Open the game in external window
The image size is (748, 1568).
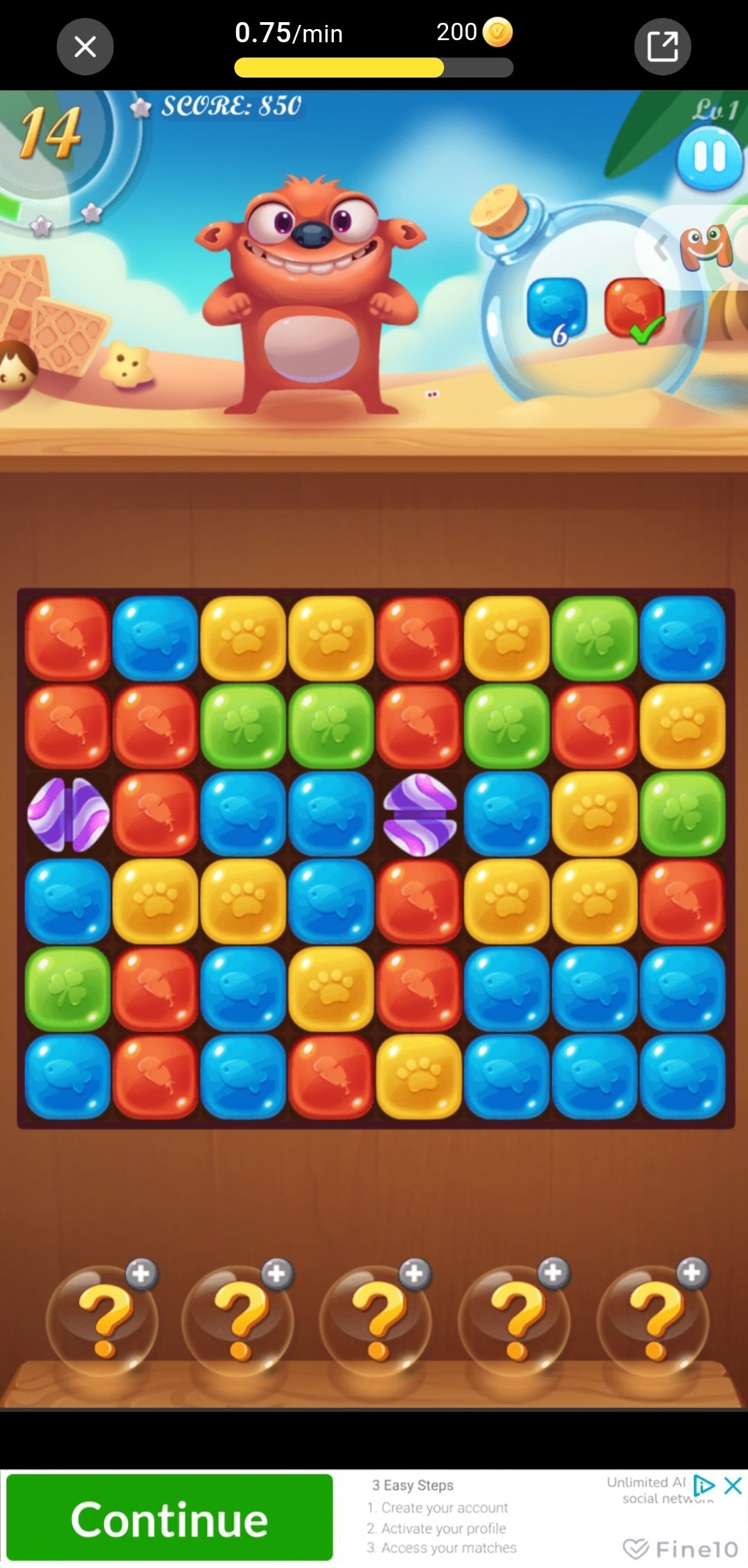(663, 47)
